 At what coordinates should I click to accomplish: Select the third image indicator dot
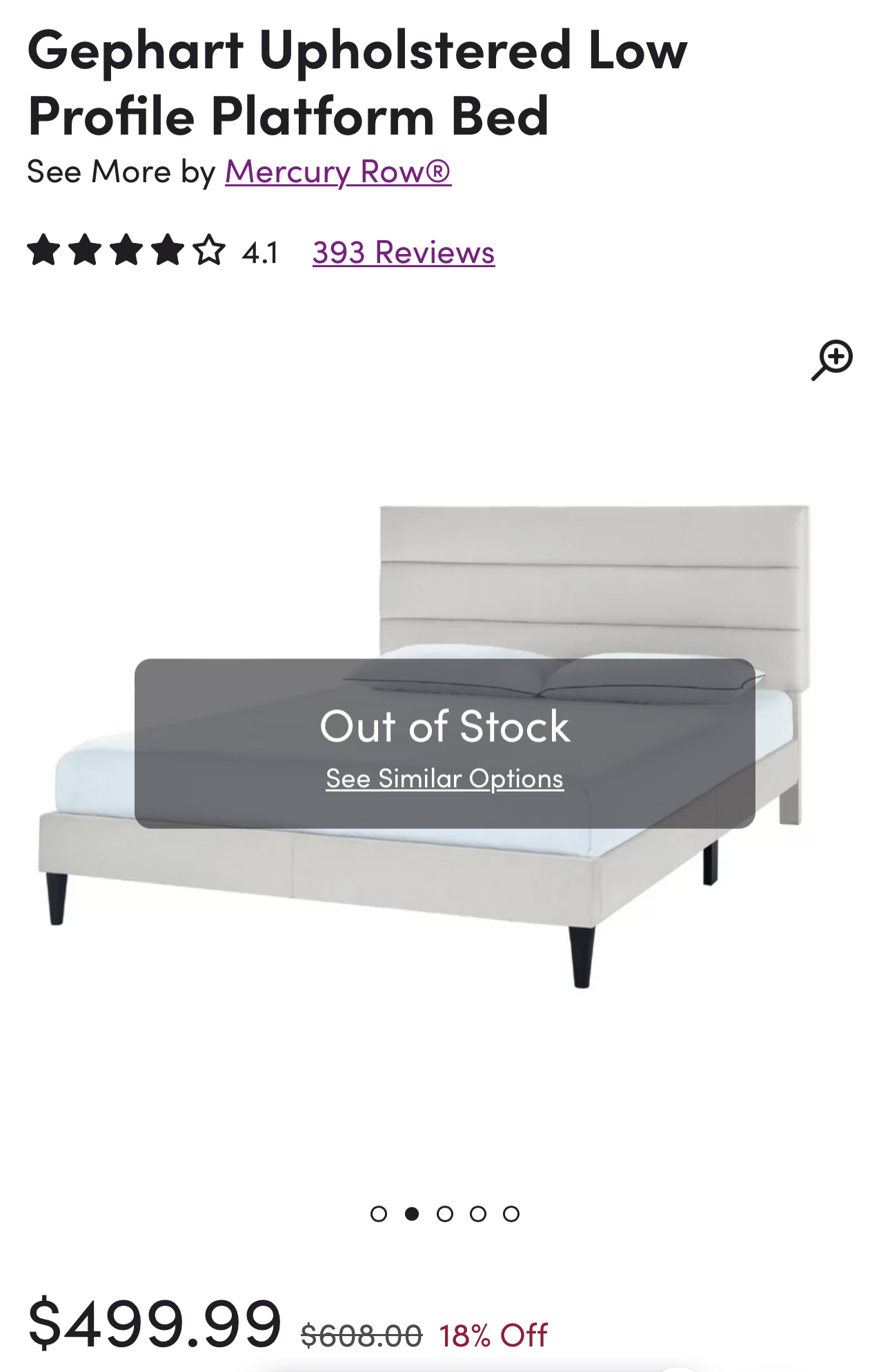pyautogui.click(x=445, y=1214)
